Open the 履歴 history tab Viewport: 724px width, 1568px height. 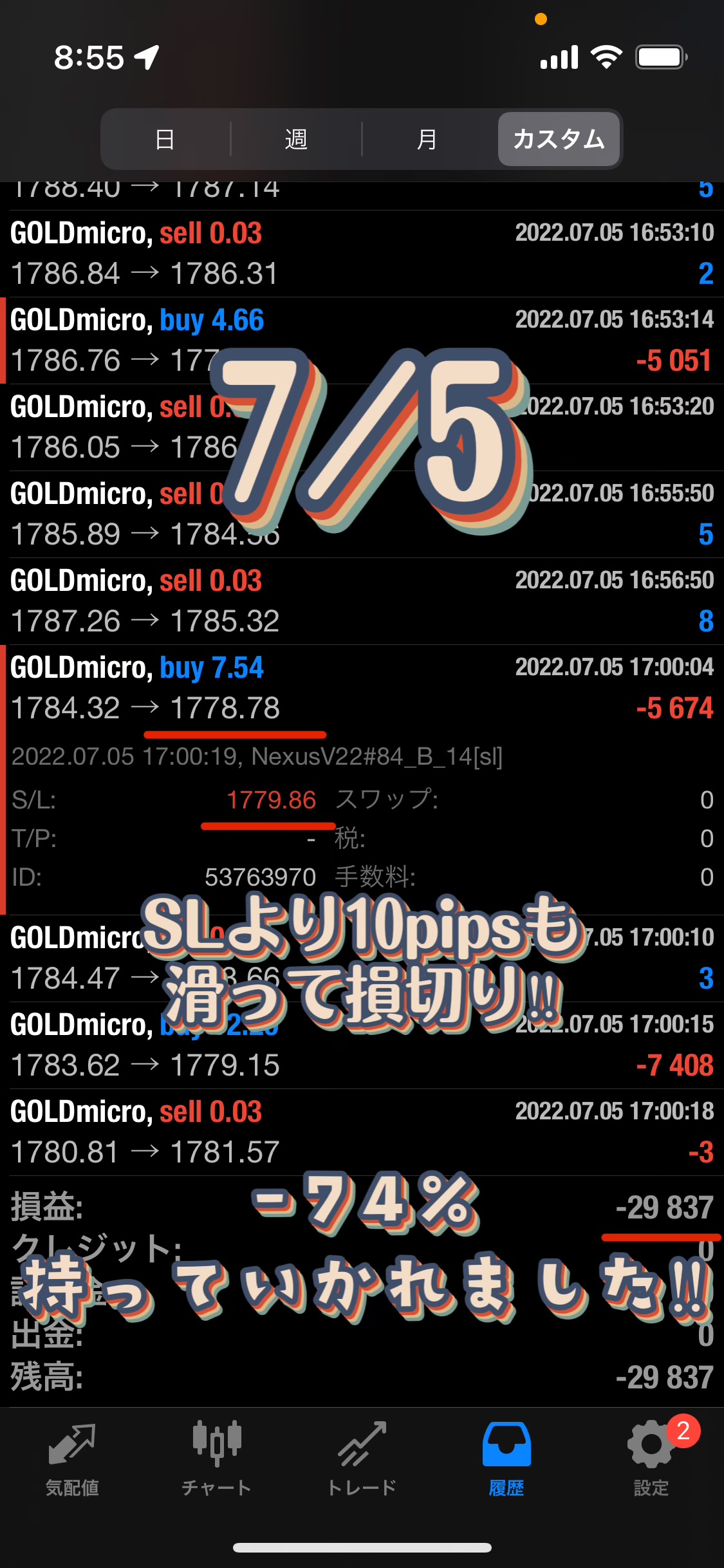[506, 1459]
